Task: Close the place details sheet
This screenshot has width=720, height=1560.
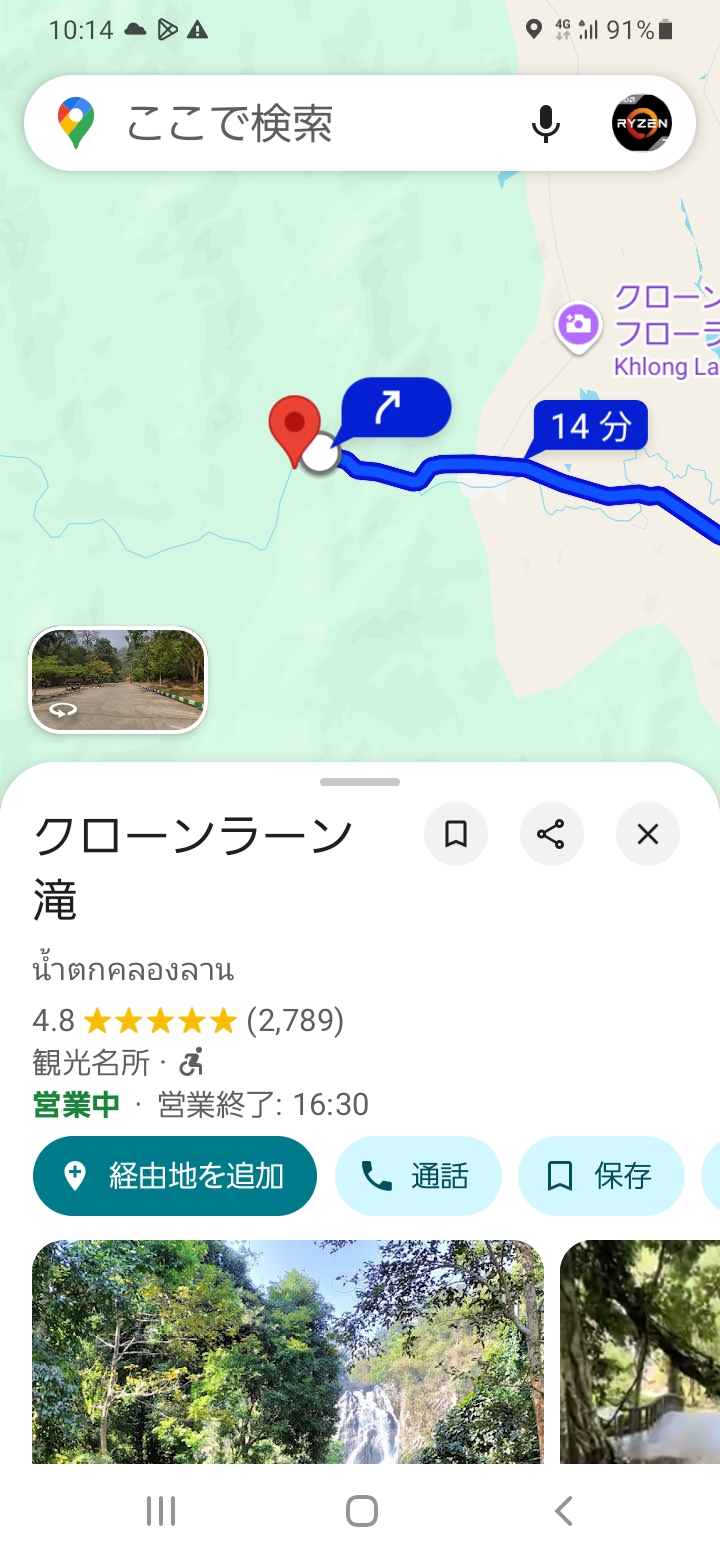Action: (648, 834)
